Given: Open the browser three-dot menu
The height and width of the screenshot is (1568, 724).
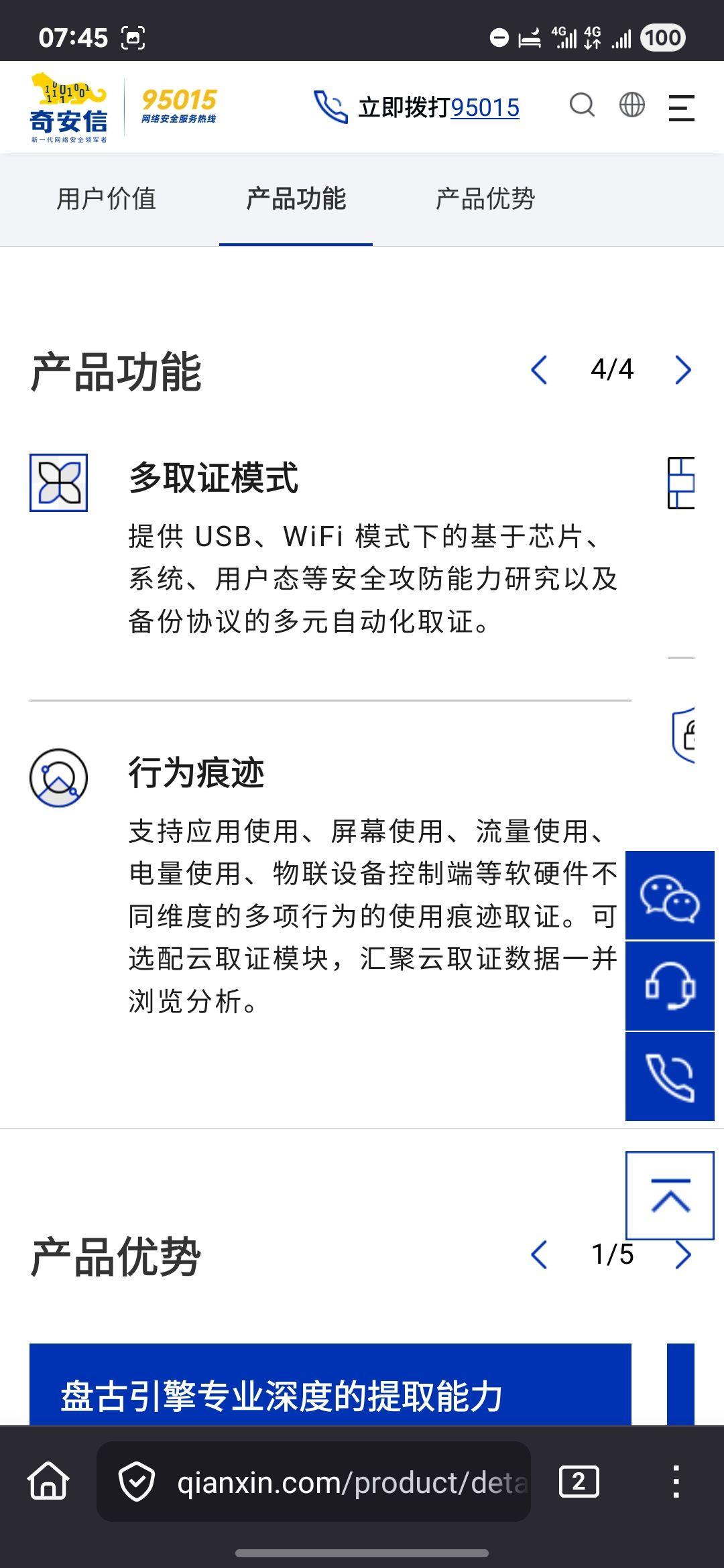Looking at the screenshot, I should pyautogui.click(x=676, y=1482).
